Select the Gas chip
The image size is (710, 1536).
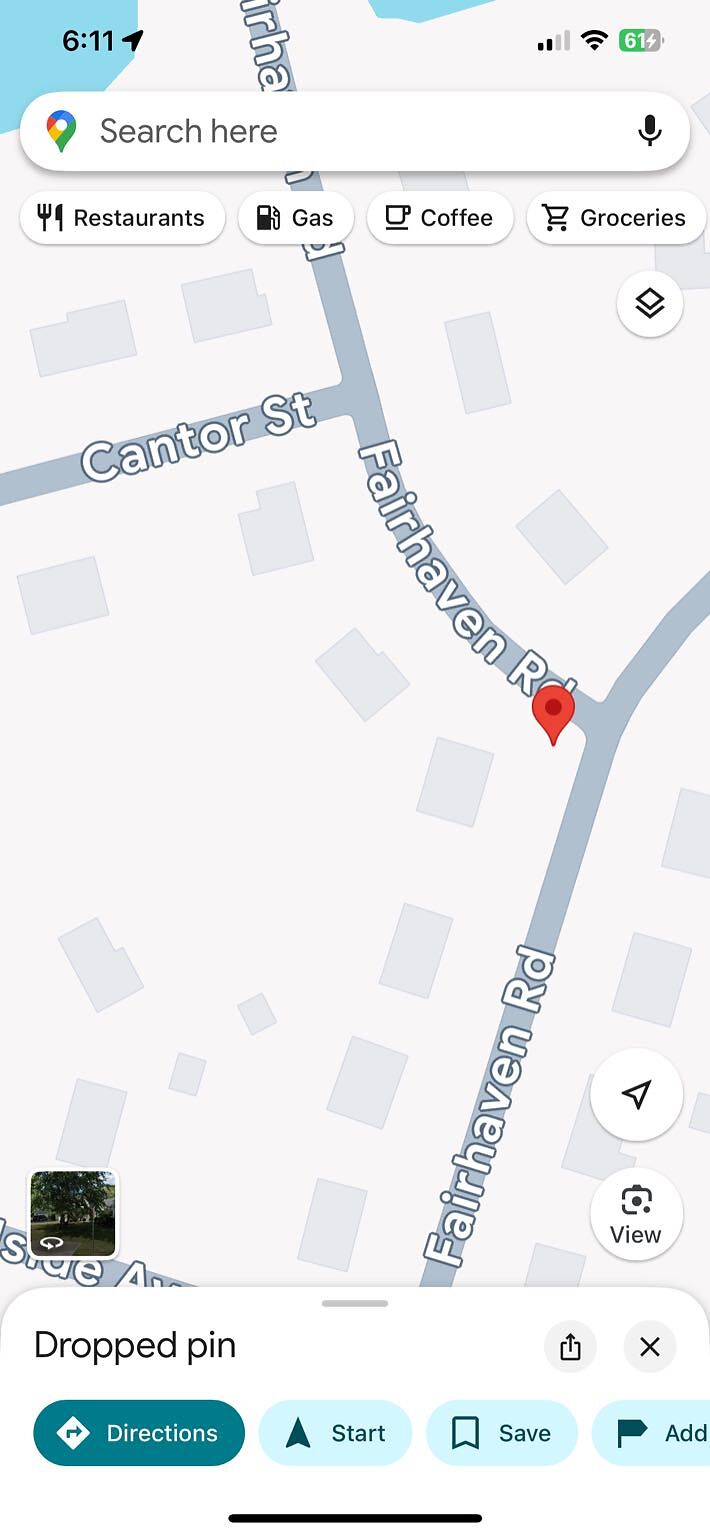pyautogui.click(x=296, y=218)
